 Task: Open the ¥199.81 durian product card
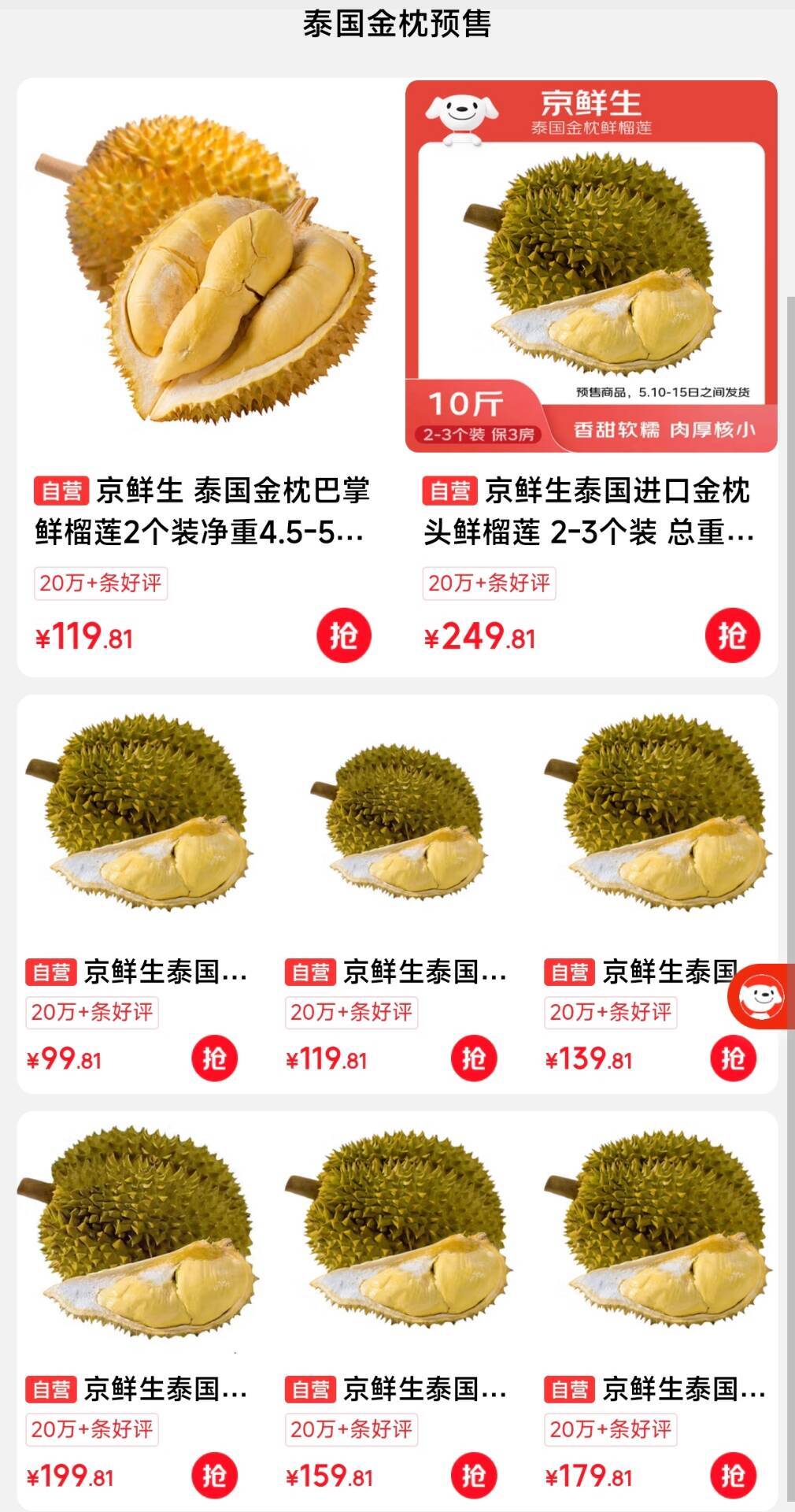[138, 1232]
